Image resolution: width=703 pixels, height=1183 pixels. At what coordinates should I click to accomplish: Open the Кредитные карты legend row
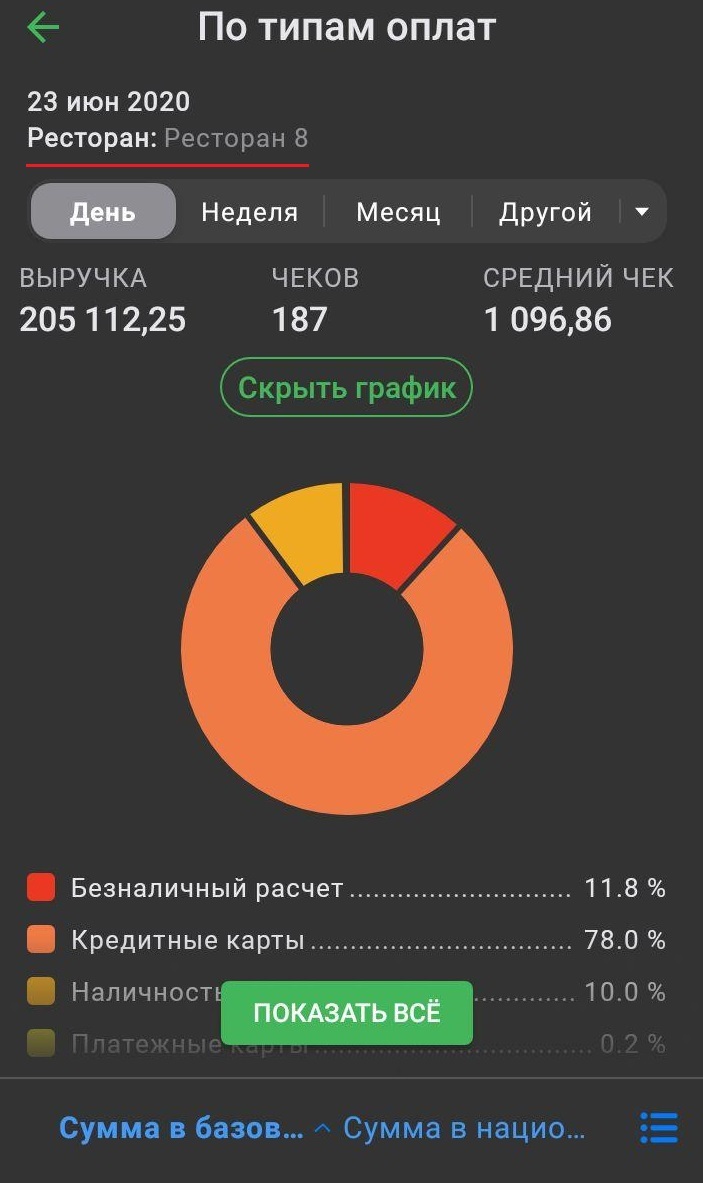click(x=345, y=940)
